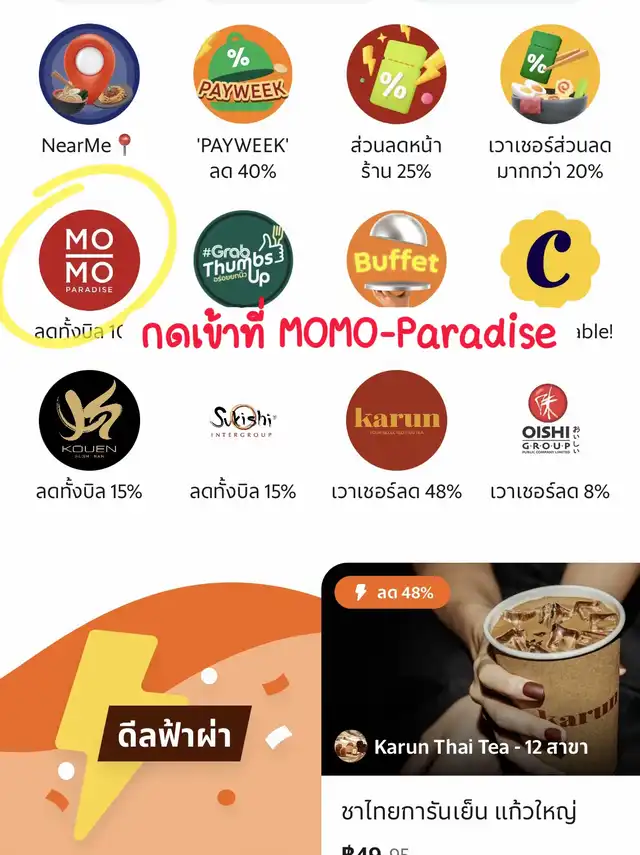Open the NearMe category
Viewport: 640px width, 855px height.
(x=89, y=75)
